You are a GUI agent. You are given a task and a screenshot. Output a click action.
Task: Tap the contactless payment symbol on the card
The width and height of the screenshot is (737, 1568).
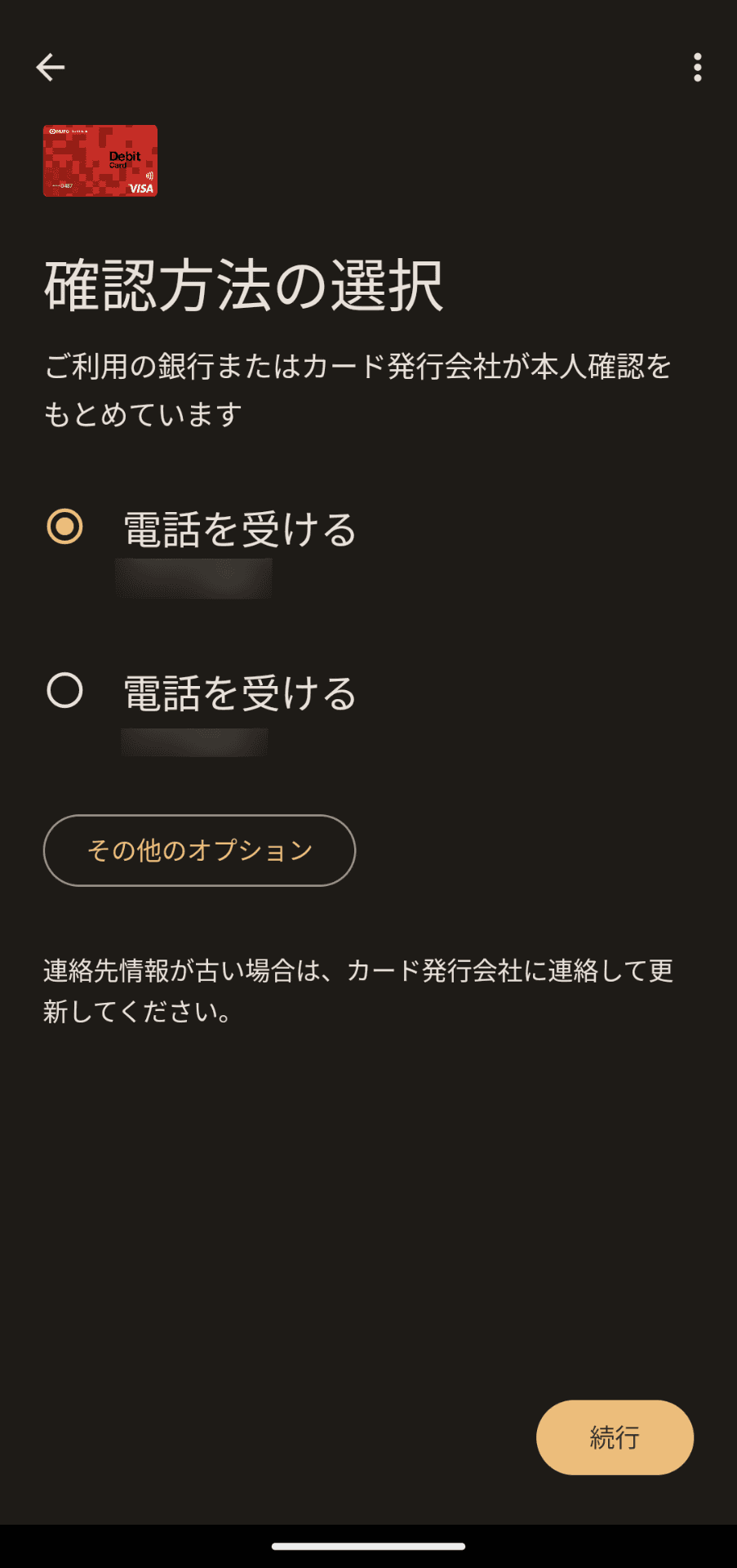149,173
